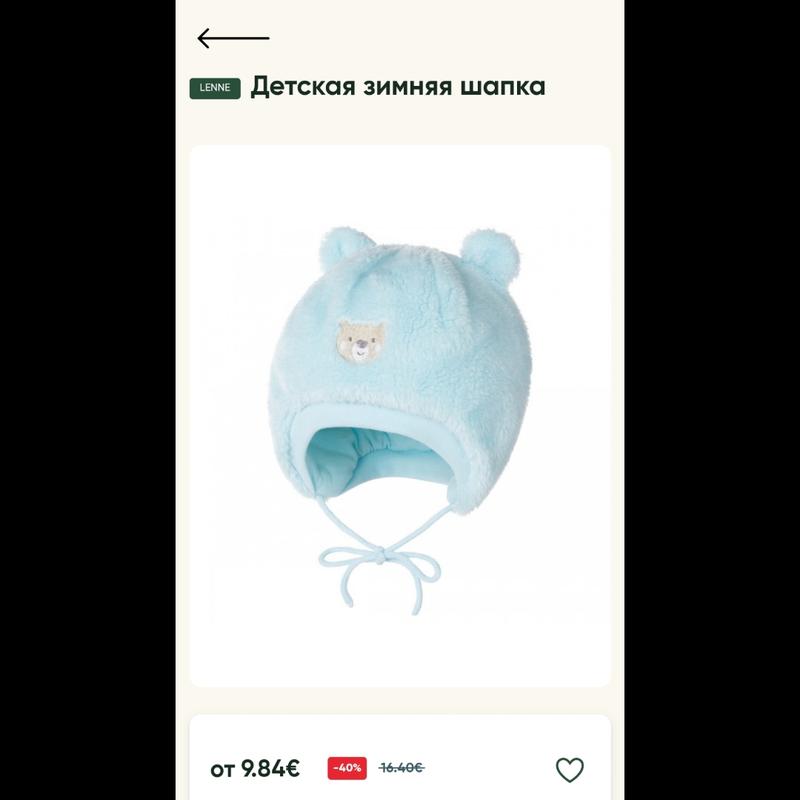
Task: Go back with the arrow icon
Action: (233, 39)
